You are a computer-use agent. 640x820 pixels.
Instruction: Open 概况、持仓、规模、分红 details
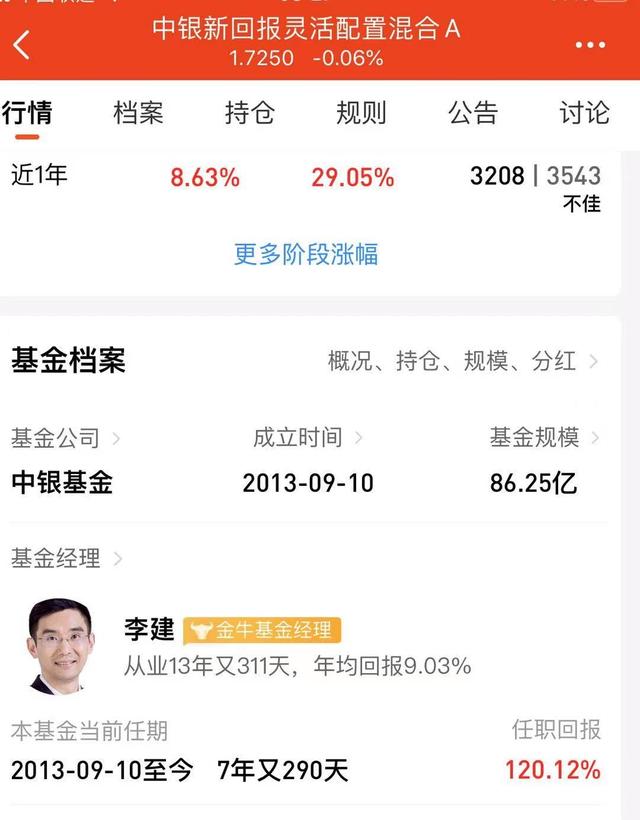click(463, 361)
